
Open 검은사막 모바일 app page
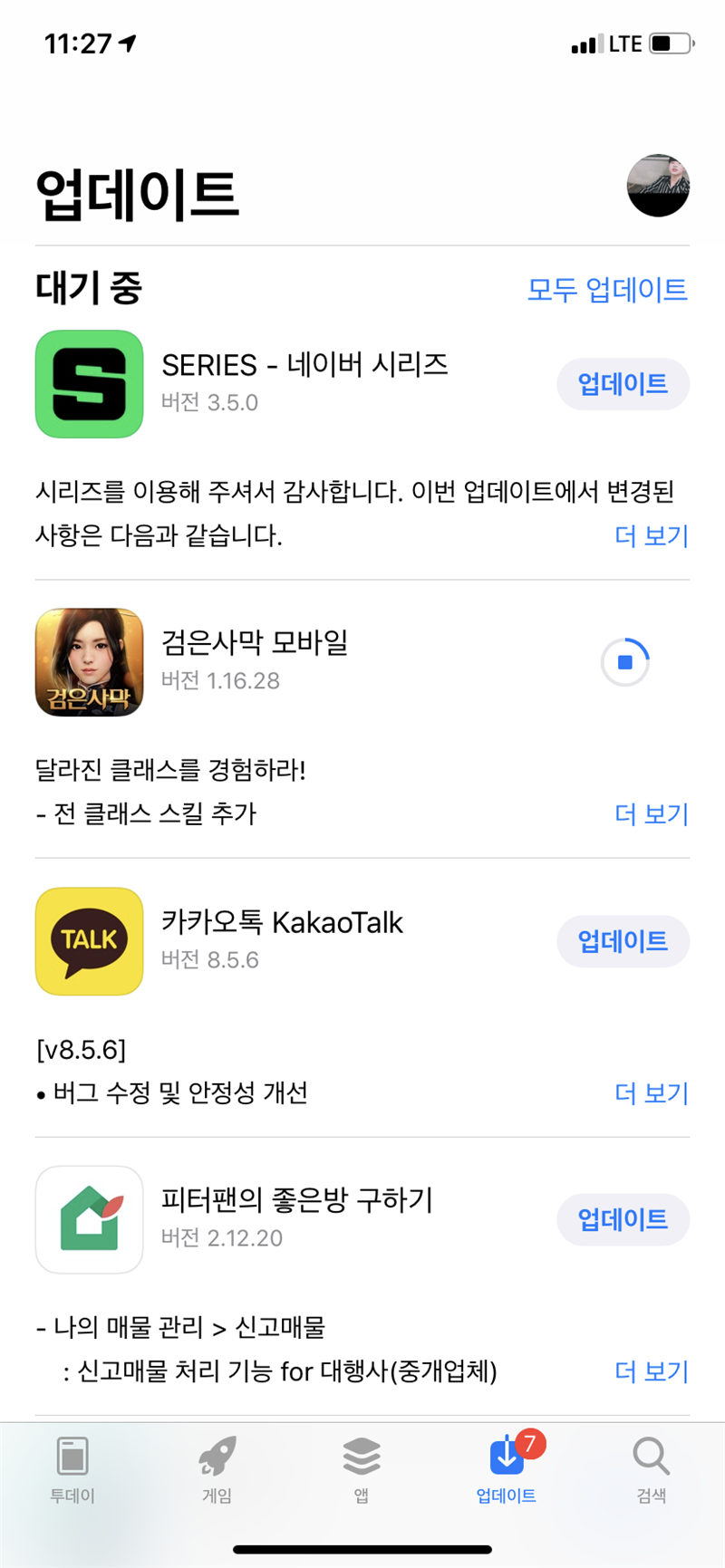pos(89,662)
